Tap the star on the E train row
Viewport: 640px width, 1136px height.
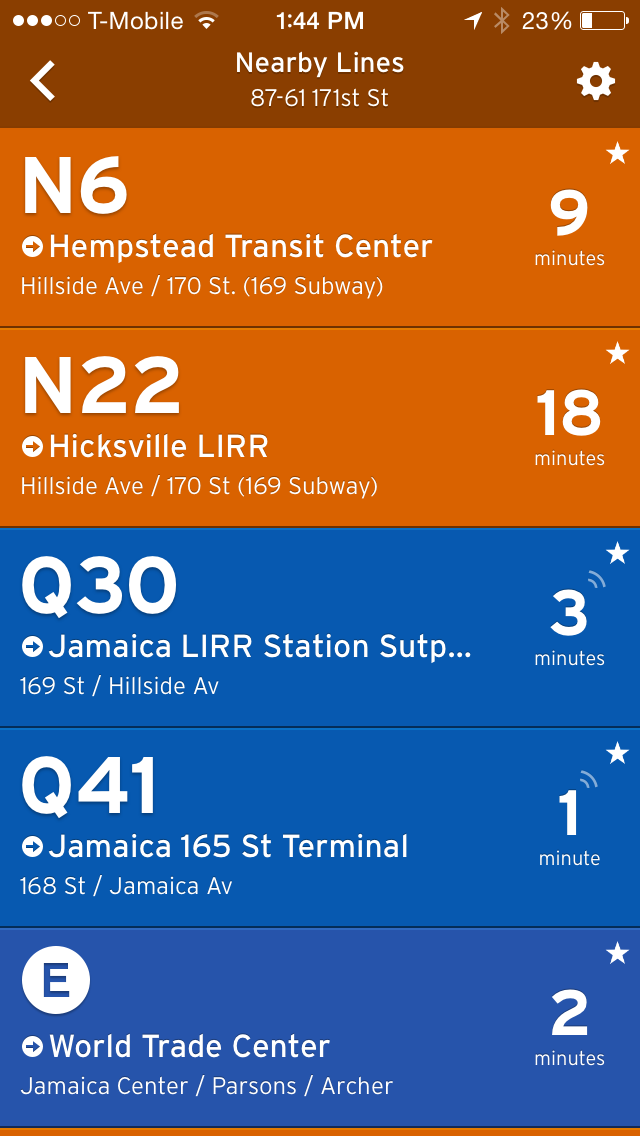tap(617, 953)
